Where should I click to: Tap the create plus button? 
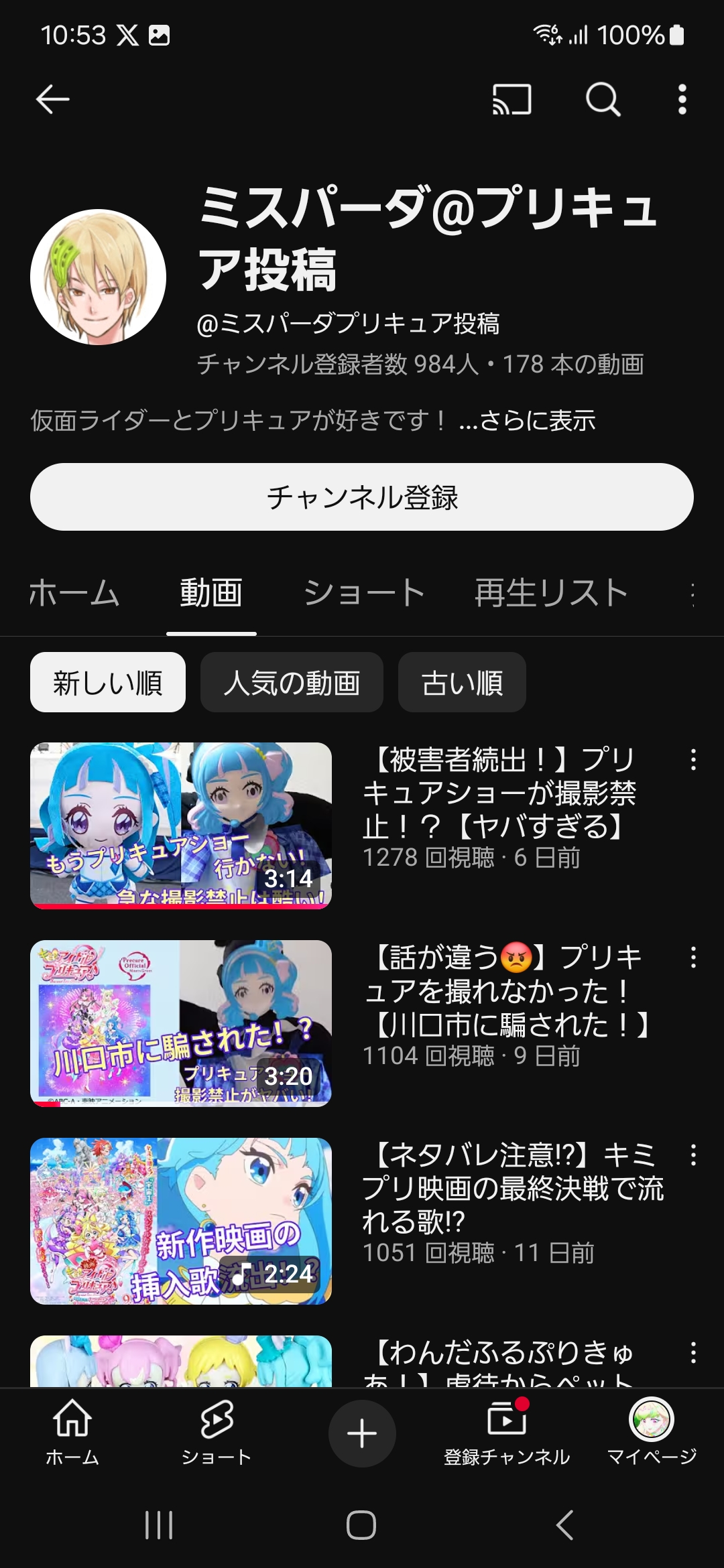(362, 1434)
